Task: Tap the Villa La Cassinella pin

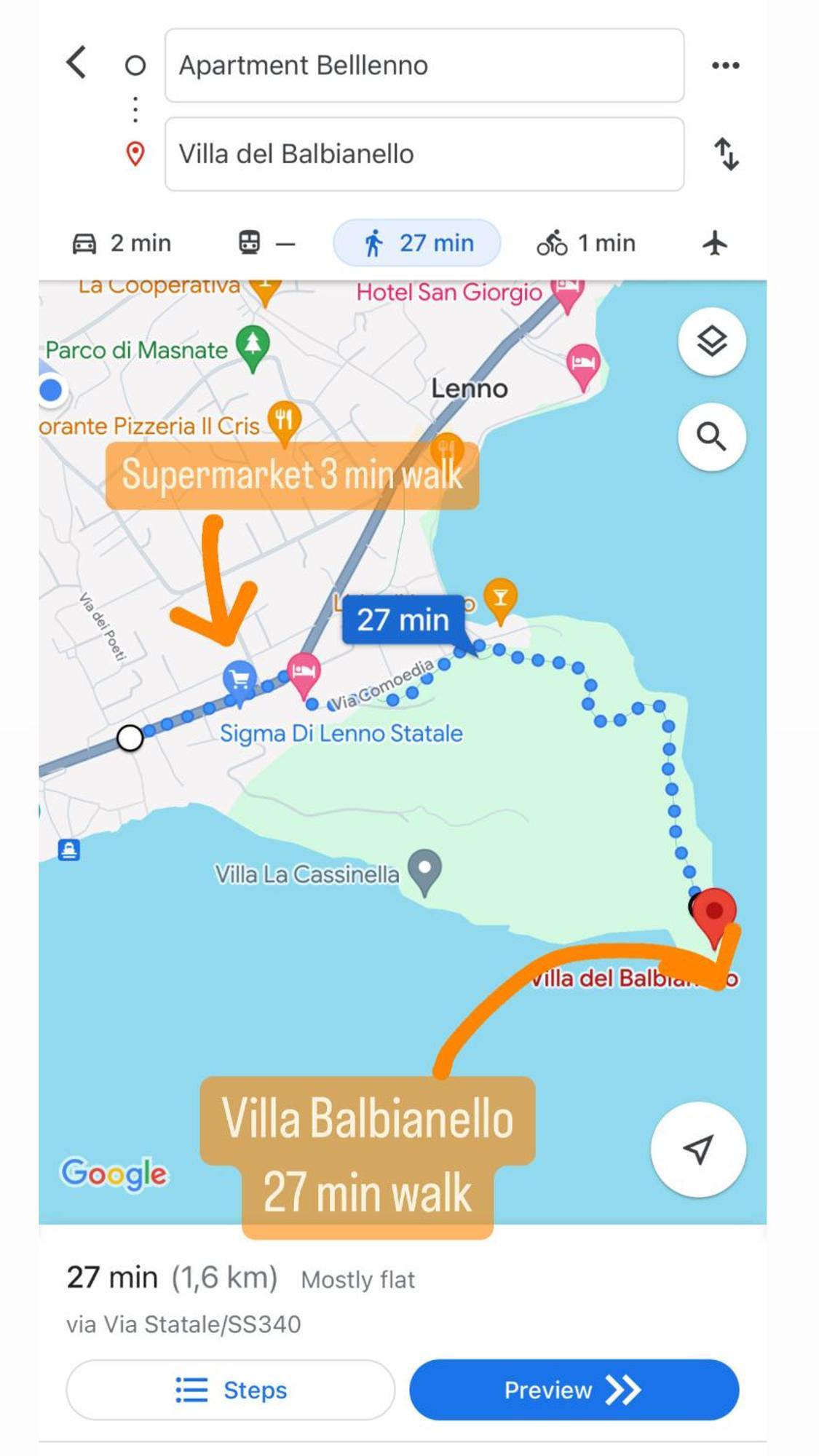Action: (x=425, y=869)
